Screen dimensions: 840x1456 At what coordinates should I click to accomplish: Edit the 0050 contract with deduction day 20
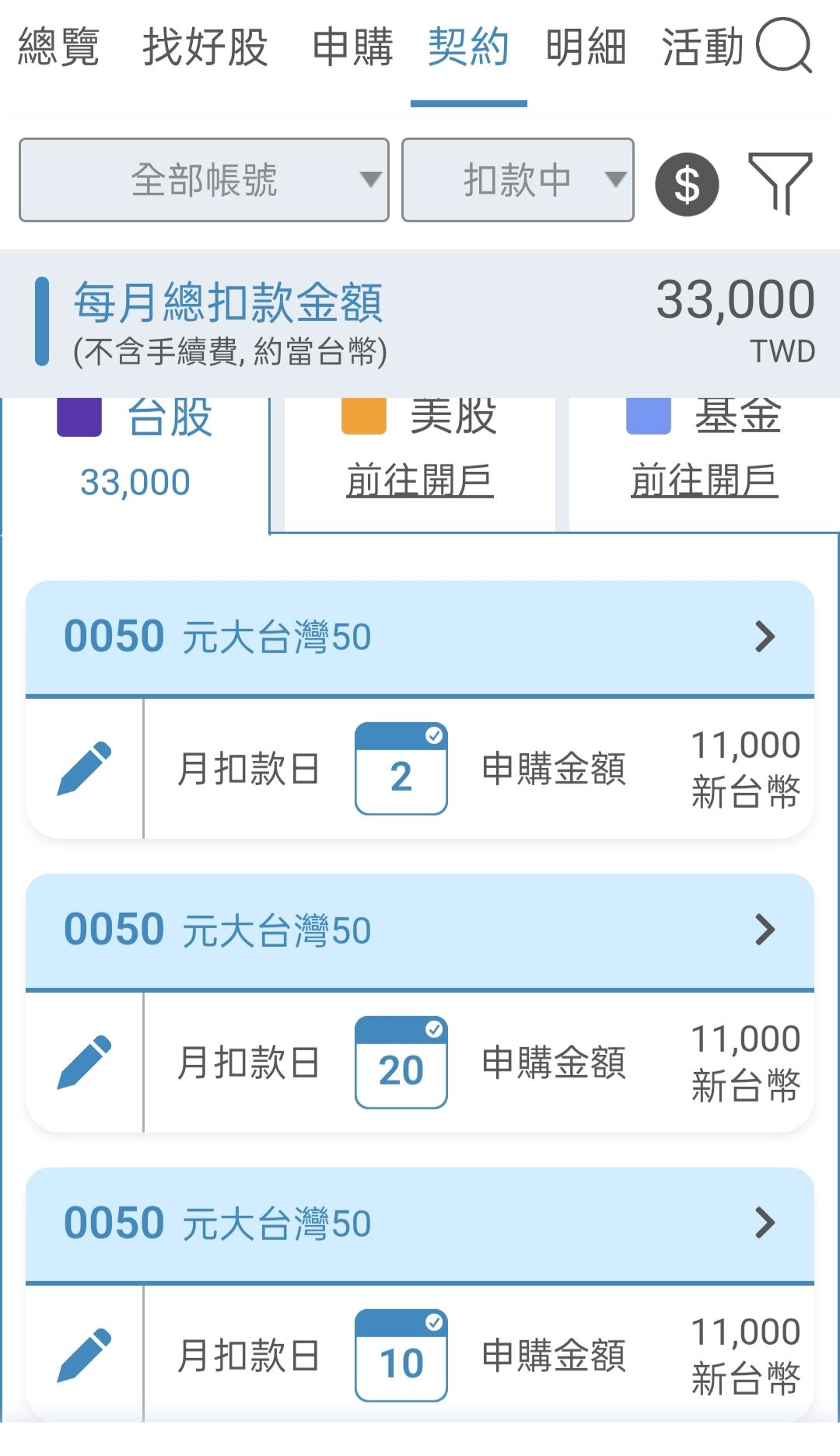point(82,1062)
